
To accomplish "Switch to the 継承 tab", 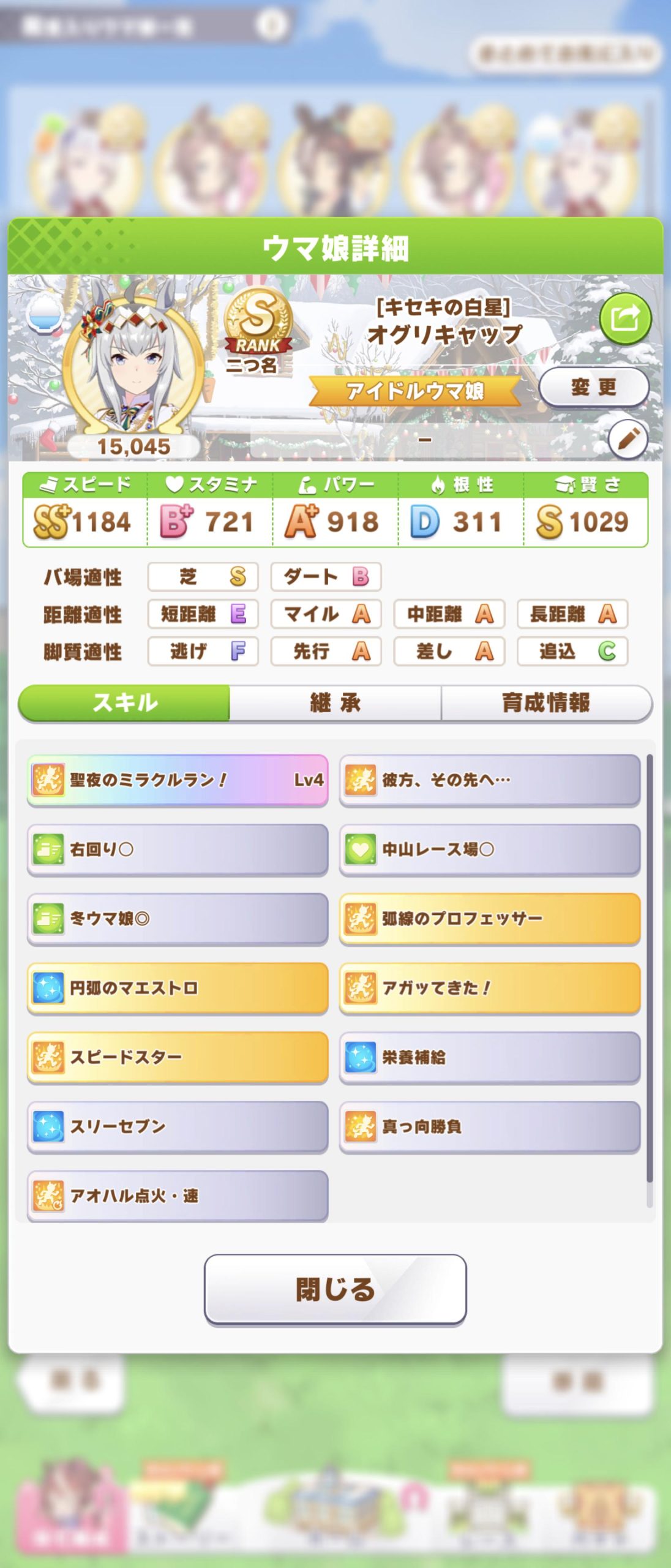I will pos(335,703).
